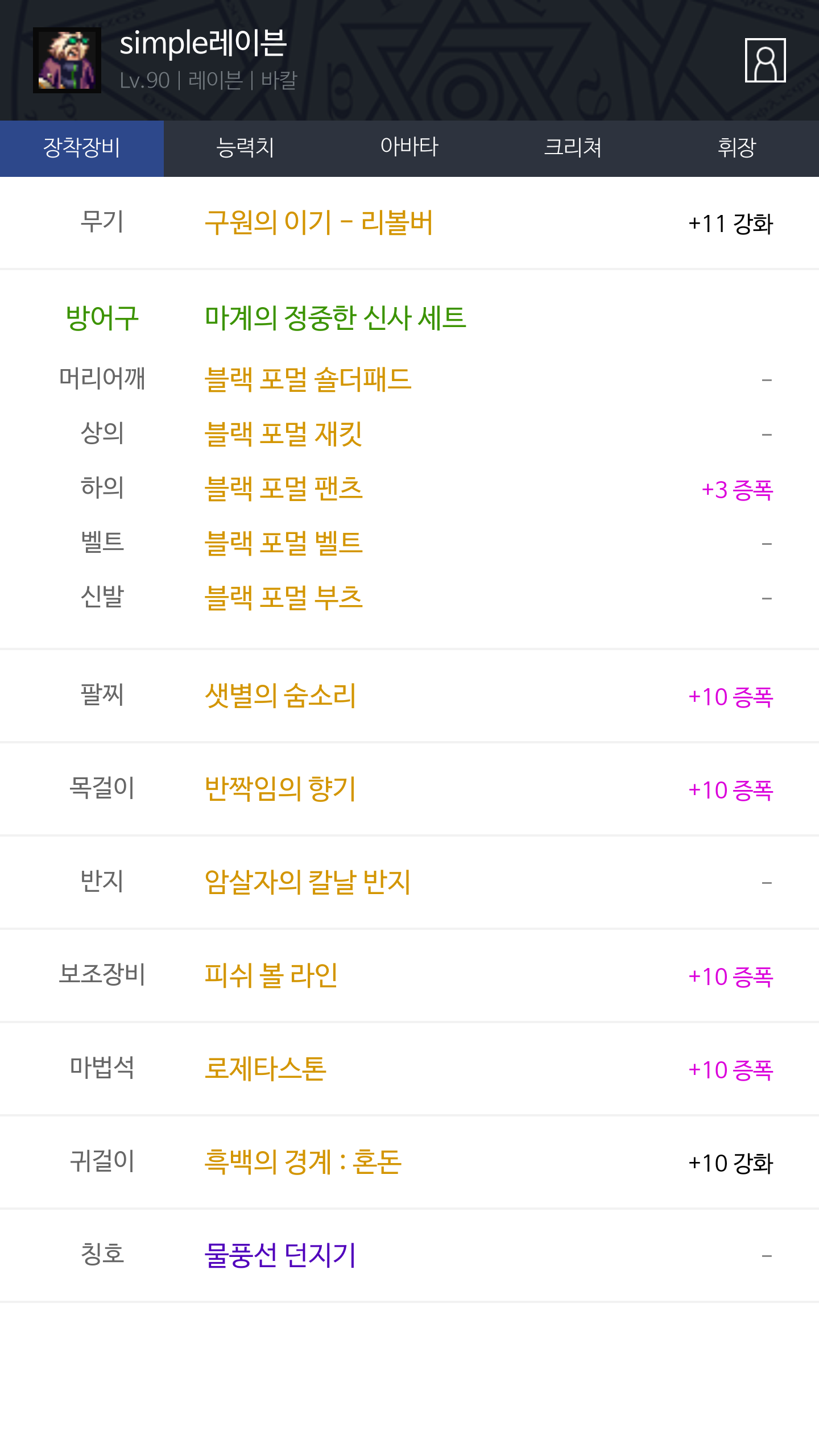This screenshot has width=819, height=1456.
Task: Switch to the 능력치 tab
Action: point(245,148)
